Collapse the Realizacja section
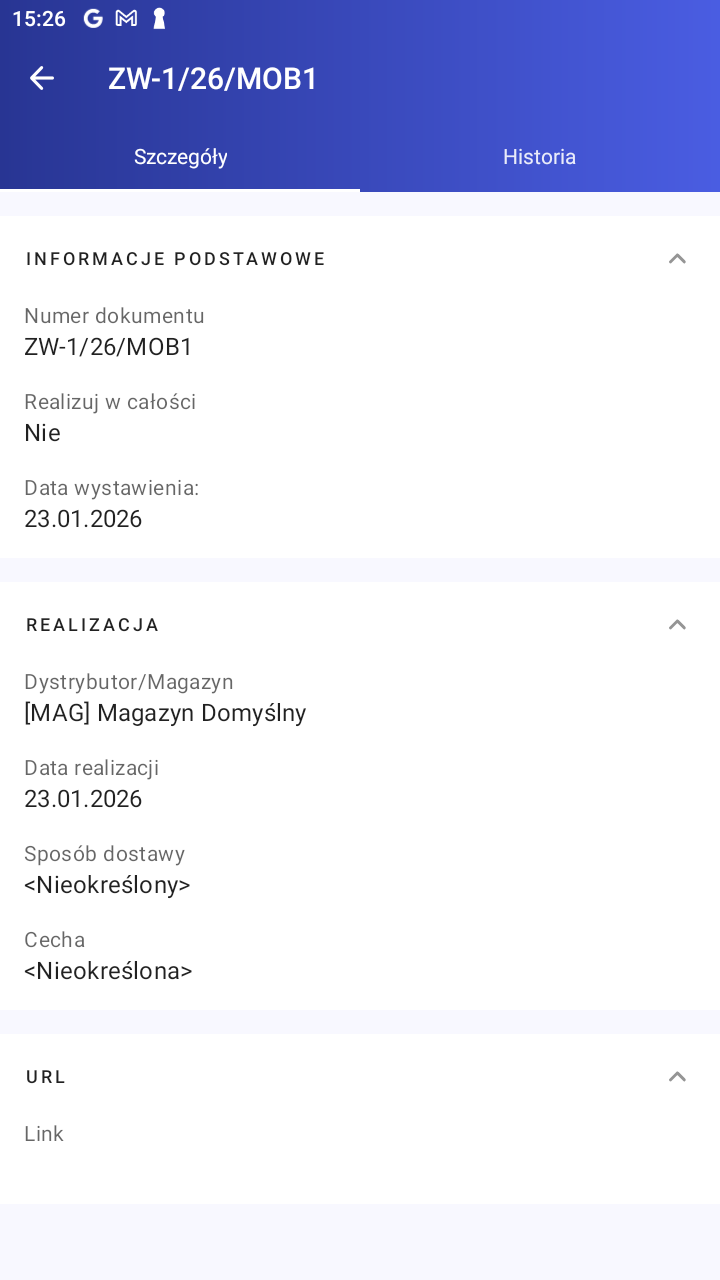This screenshot has width=720, height=1280. [x=677, y=625]
